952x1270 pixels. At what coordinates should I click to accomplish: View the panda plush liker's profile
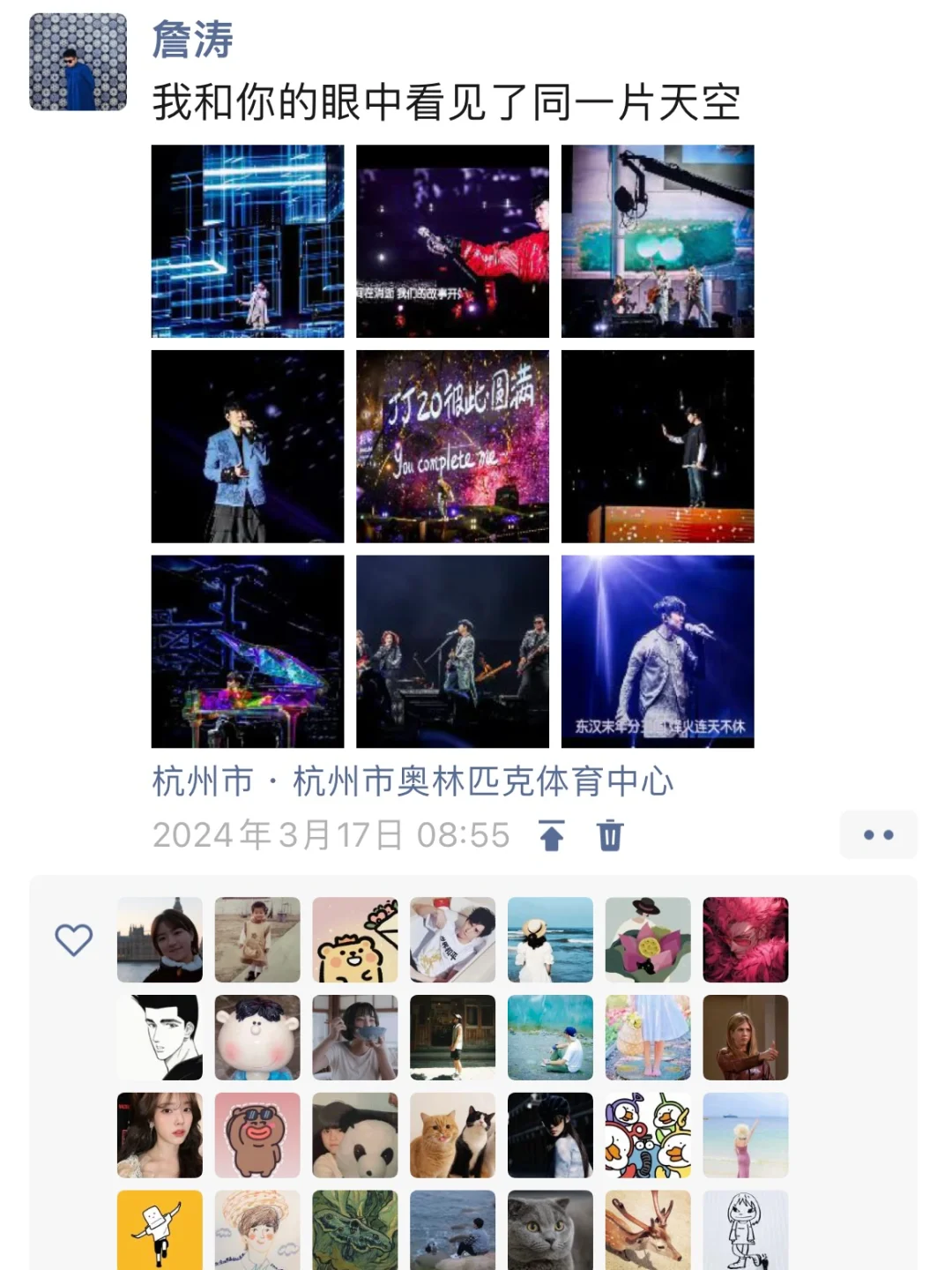(x=355, y=1135)
